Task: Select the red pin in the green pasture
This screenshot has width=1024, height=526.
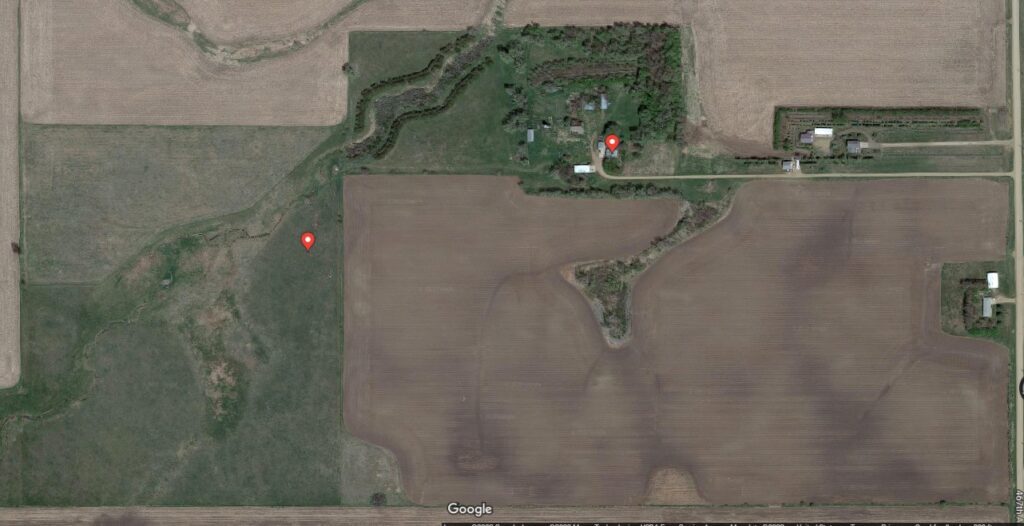Action: (308, 240)
